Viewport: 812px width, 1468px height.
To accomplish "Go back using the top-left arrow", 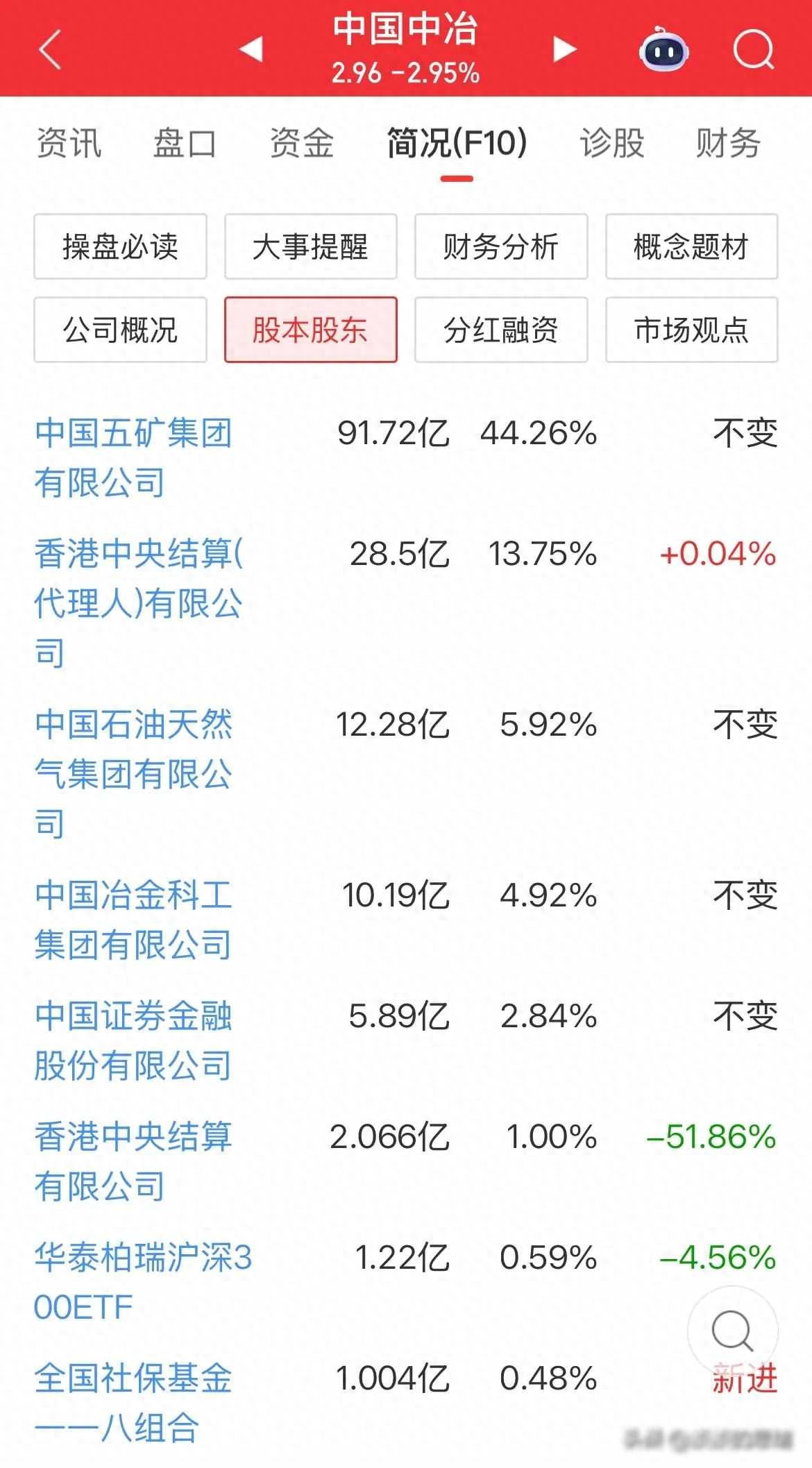I will 51,49.
